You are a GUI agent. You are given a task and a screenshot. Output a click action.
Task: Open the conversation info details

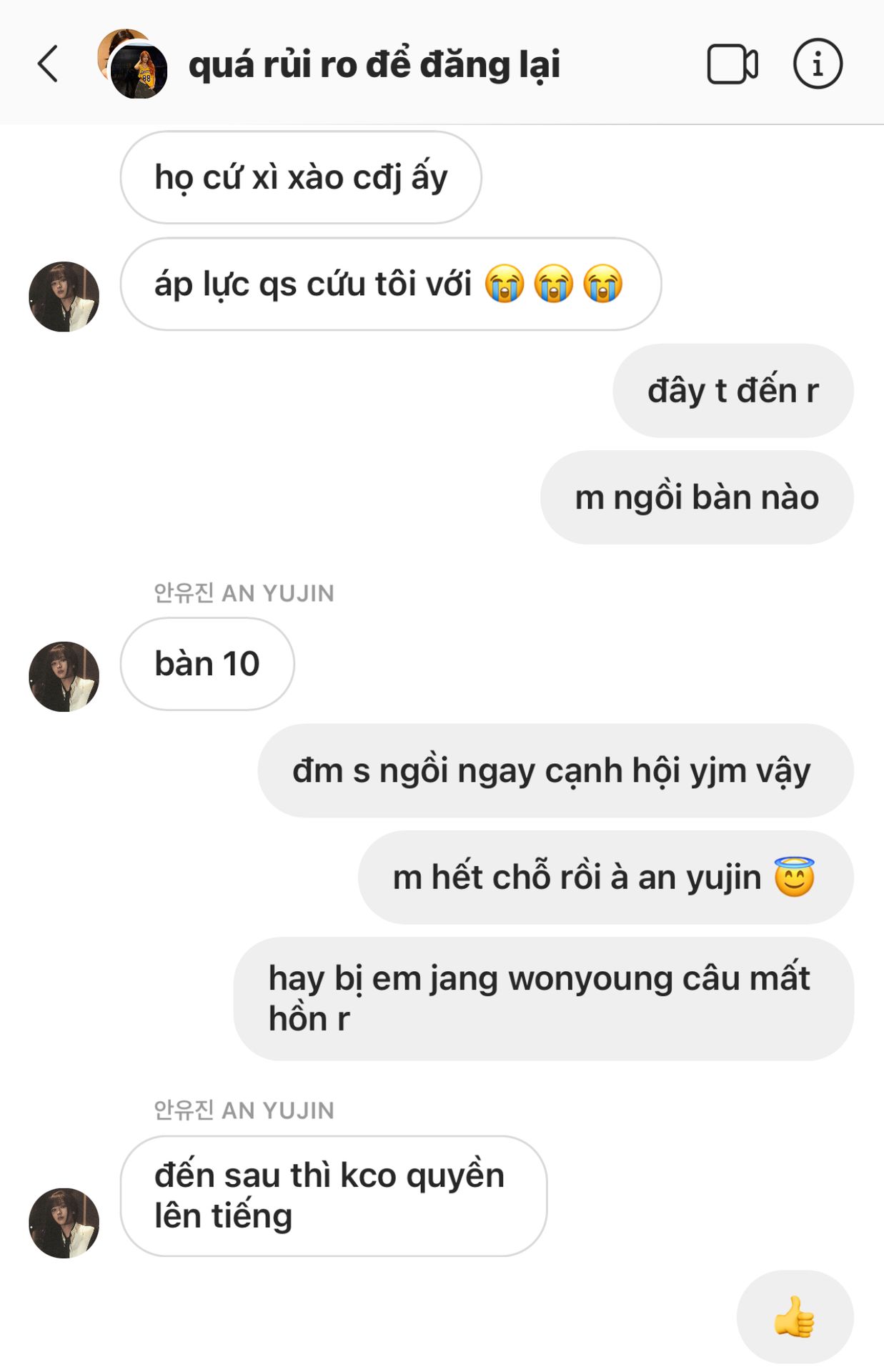(818, 64)
